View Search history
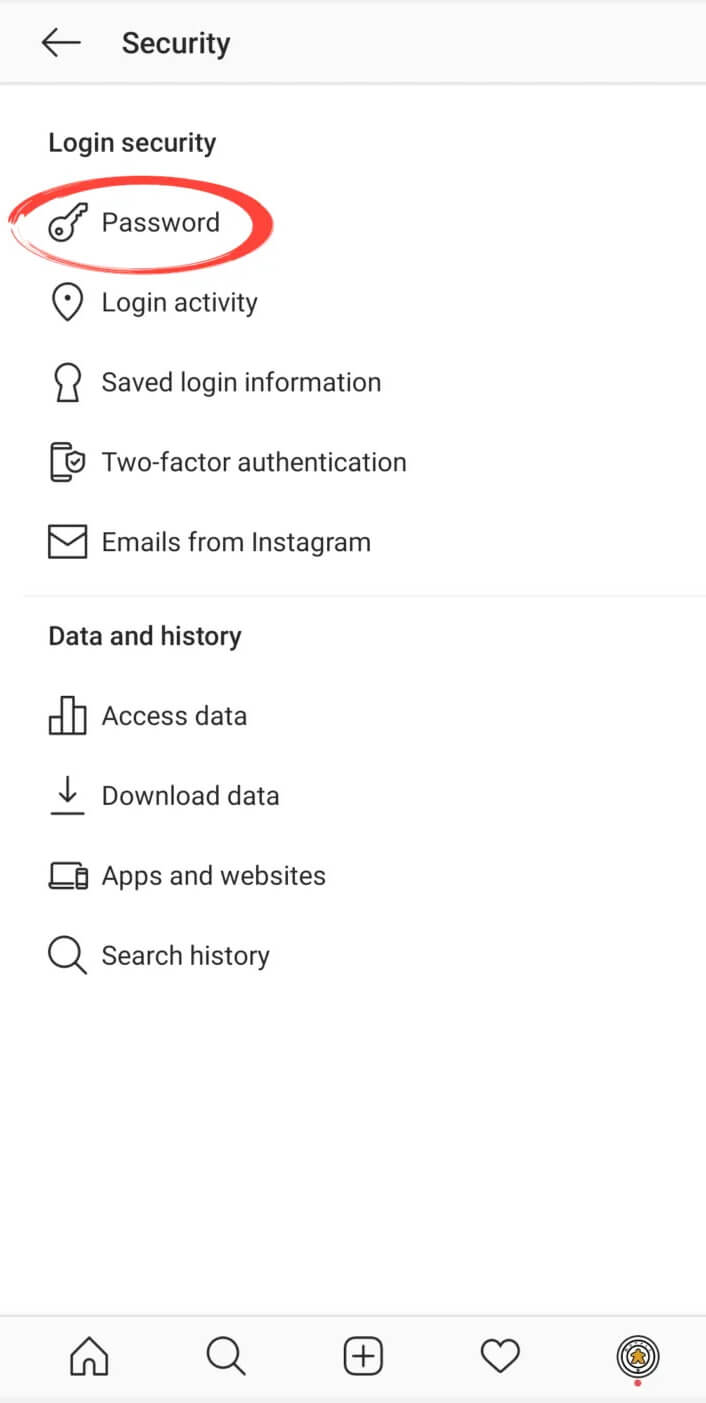Viewport: 706px width, 1403px height. [x=353, y=956]
